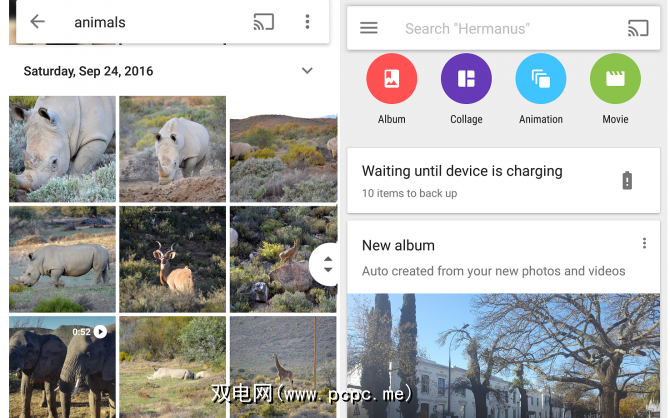Tap the fast scroll handle on the grid
The image size is (670, 418).
point(326,265)
